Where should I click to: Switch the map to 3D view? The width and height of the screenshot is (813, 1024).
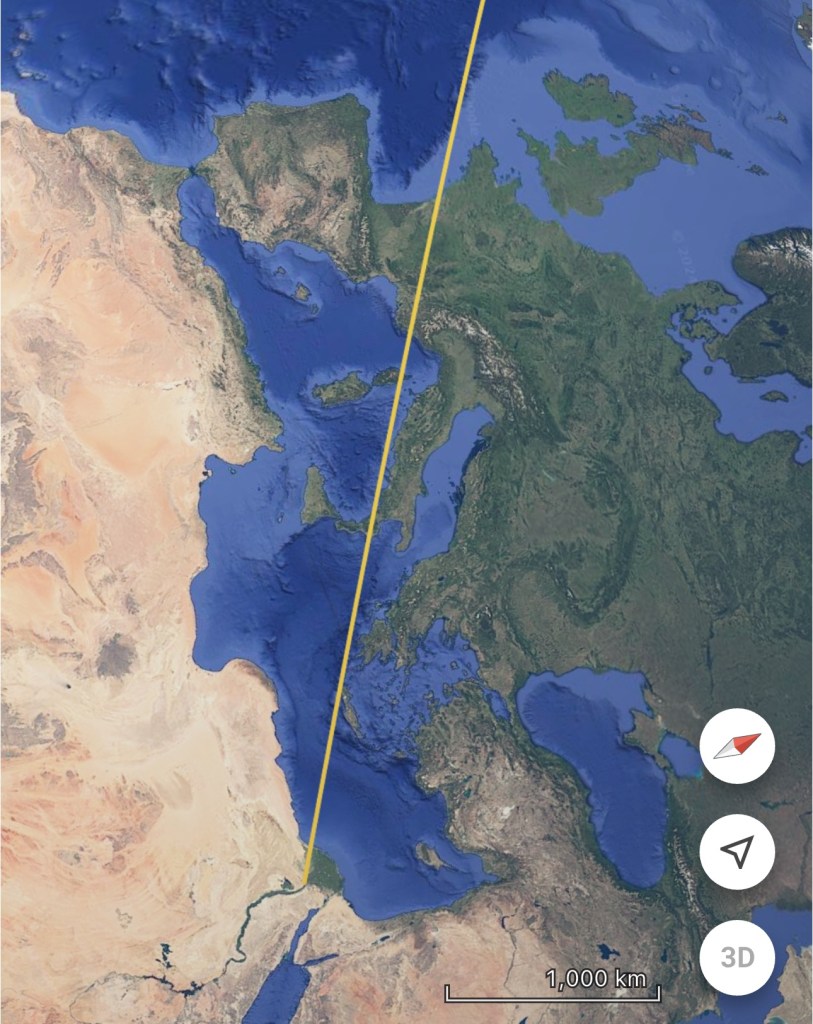click(x=737, y=957)
